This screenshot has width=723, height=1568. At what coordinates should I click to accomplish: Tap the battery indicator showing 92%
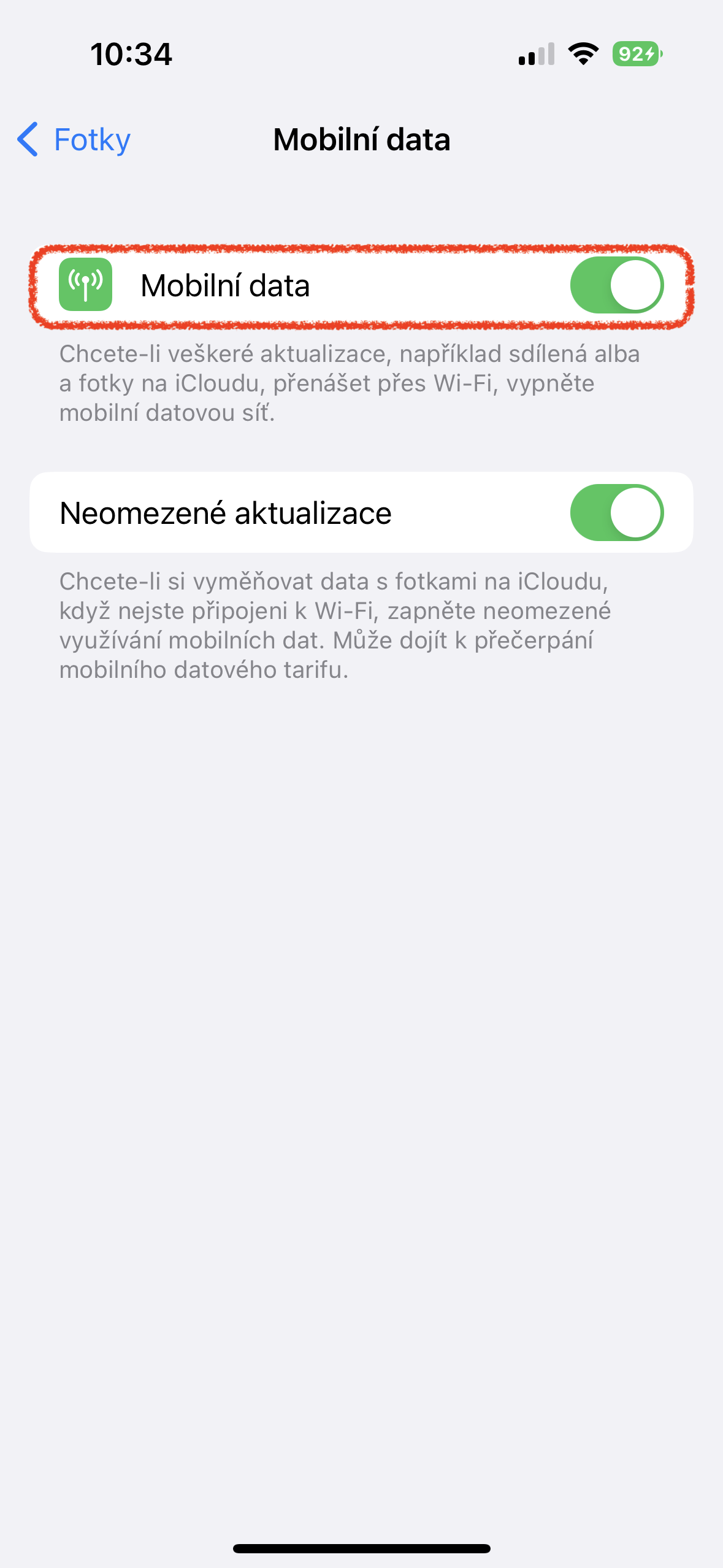pos(635,55)
